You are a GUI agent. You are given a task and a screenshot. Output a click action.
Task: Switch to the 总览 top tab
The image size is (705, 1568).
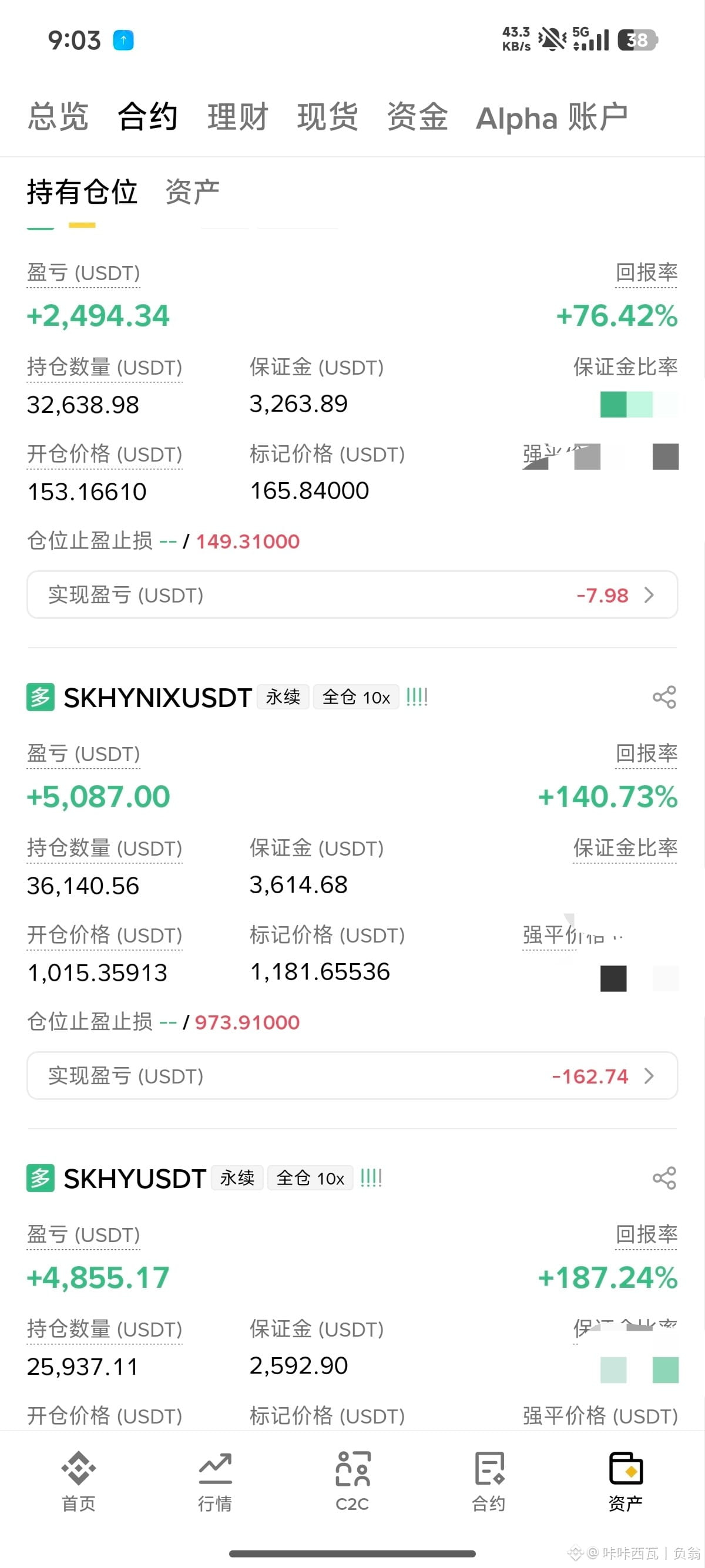[58, 116]
